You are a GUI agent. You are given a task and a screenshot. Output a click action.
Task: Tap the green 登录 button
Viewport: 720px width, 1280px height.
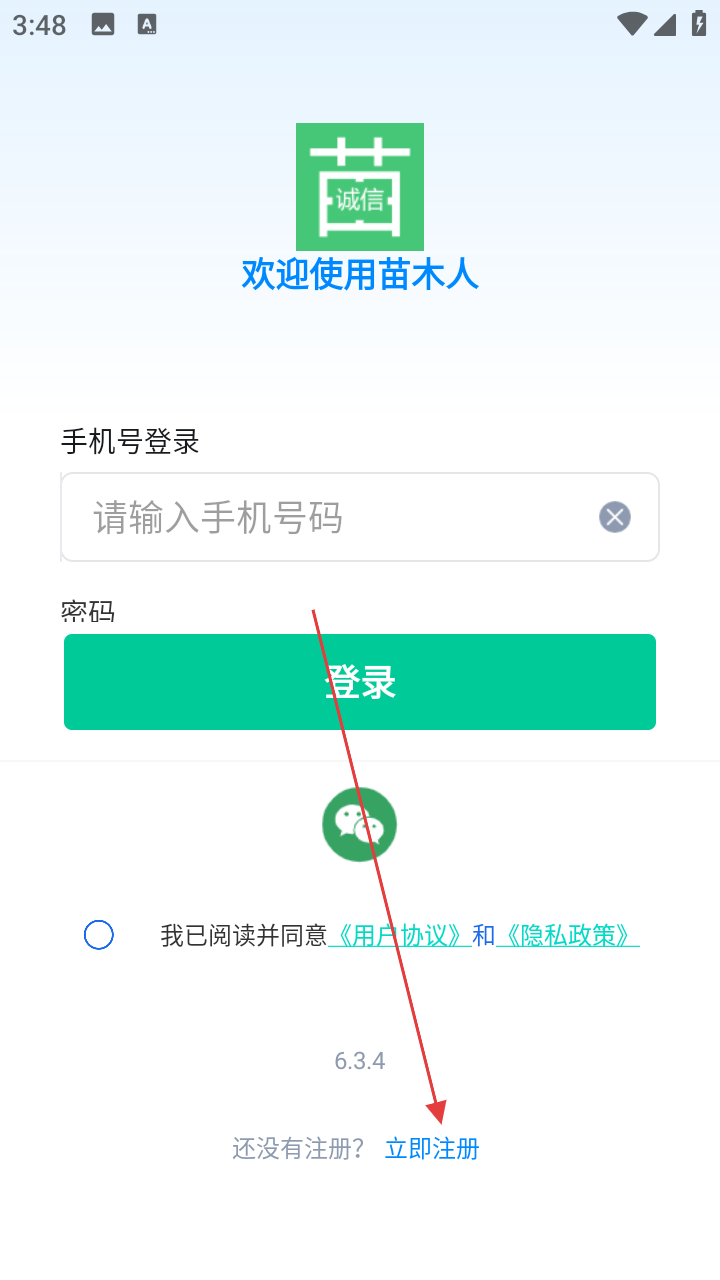click(360, 682)
